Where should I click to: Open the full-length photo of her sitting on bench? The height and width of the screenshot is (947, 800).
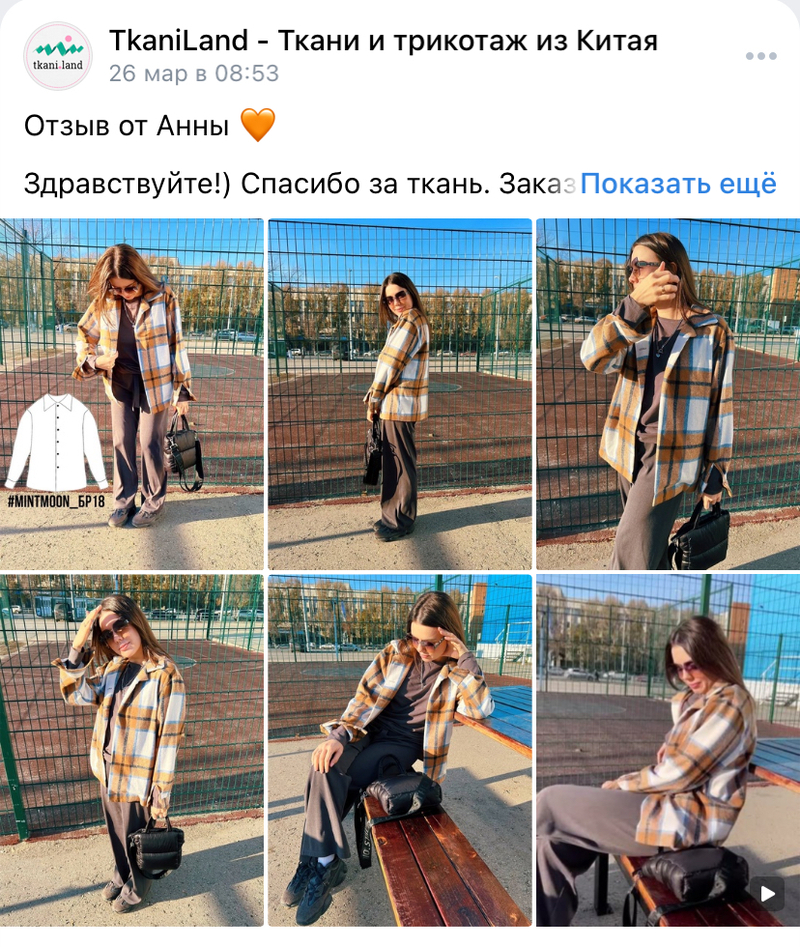400,750
